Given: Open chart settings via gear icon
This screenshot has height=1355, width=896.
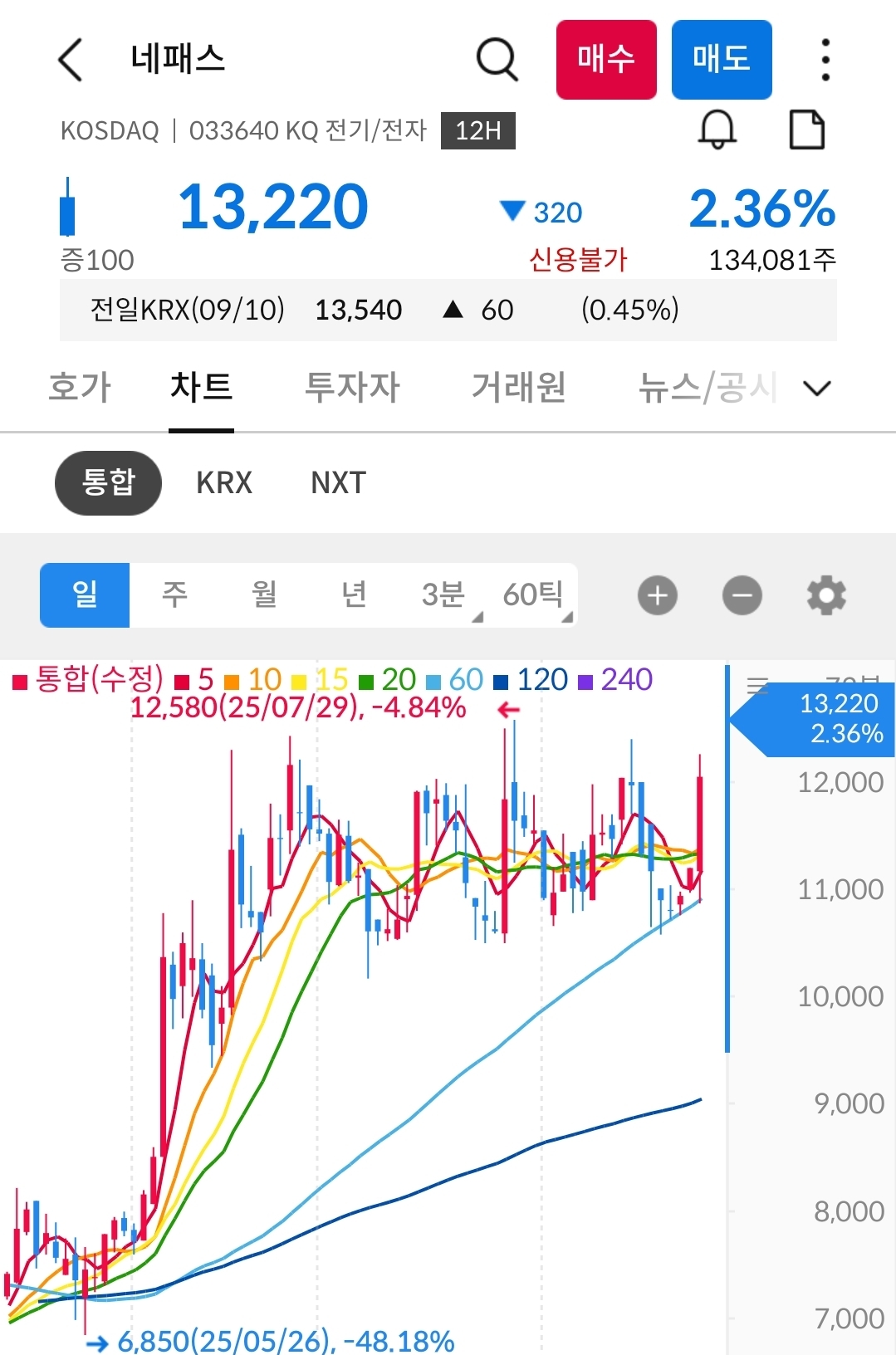Looking at the screenshot, I should 825,594.
